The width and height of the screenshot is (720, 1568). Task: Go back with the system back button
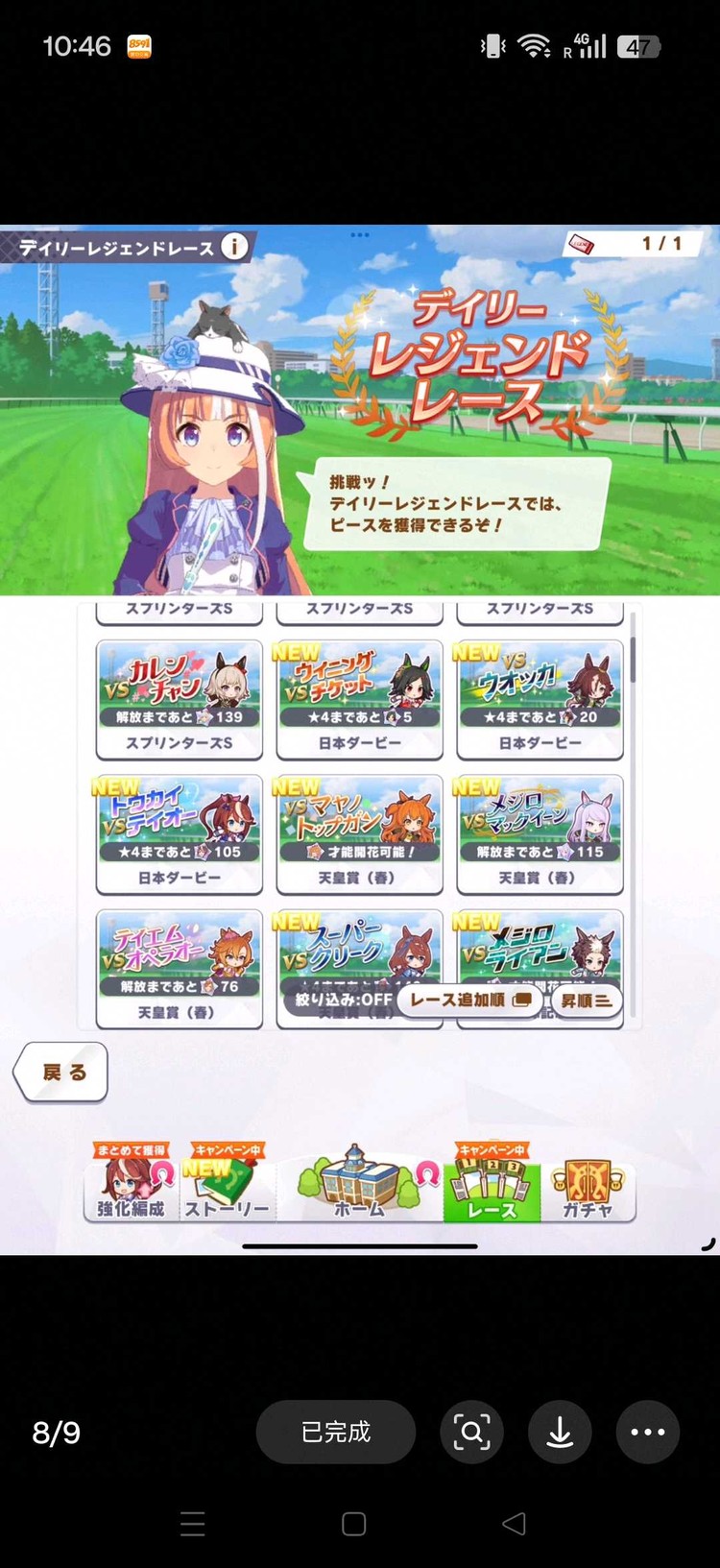click(515, 1523)
